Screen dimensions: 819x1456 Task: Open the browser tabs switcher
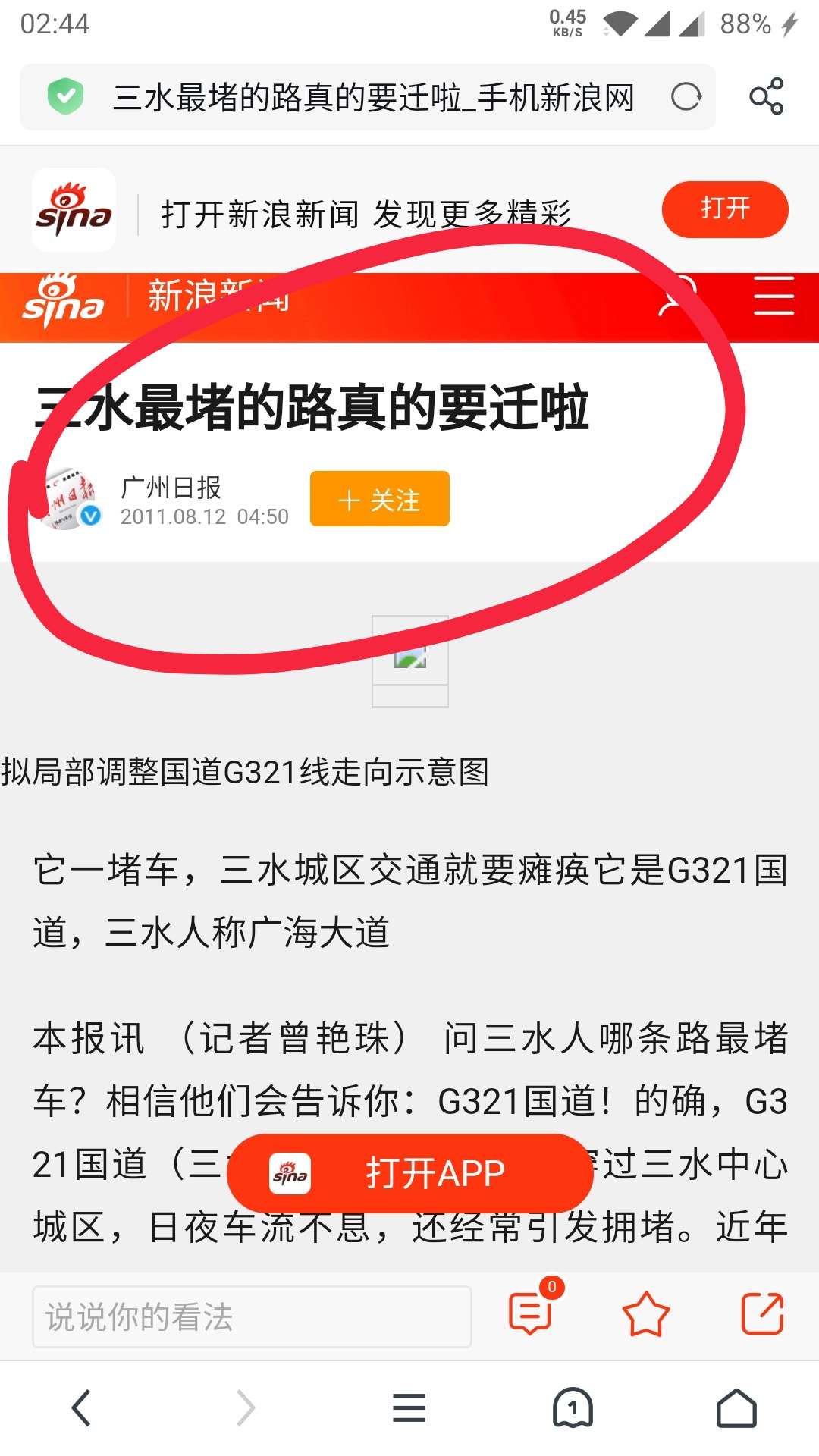tap(573, 1408)
